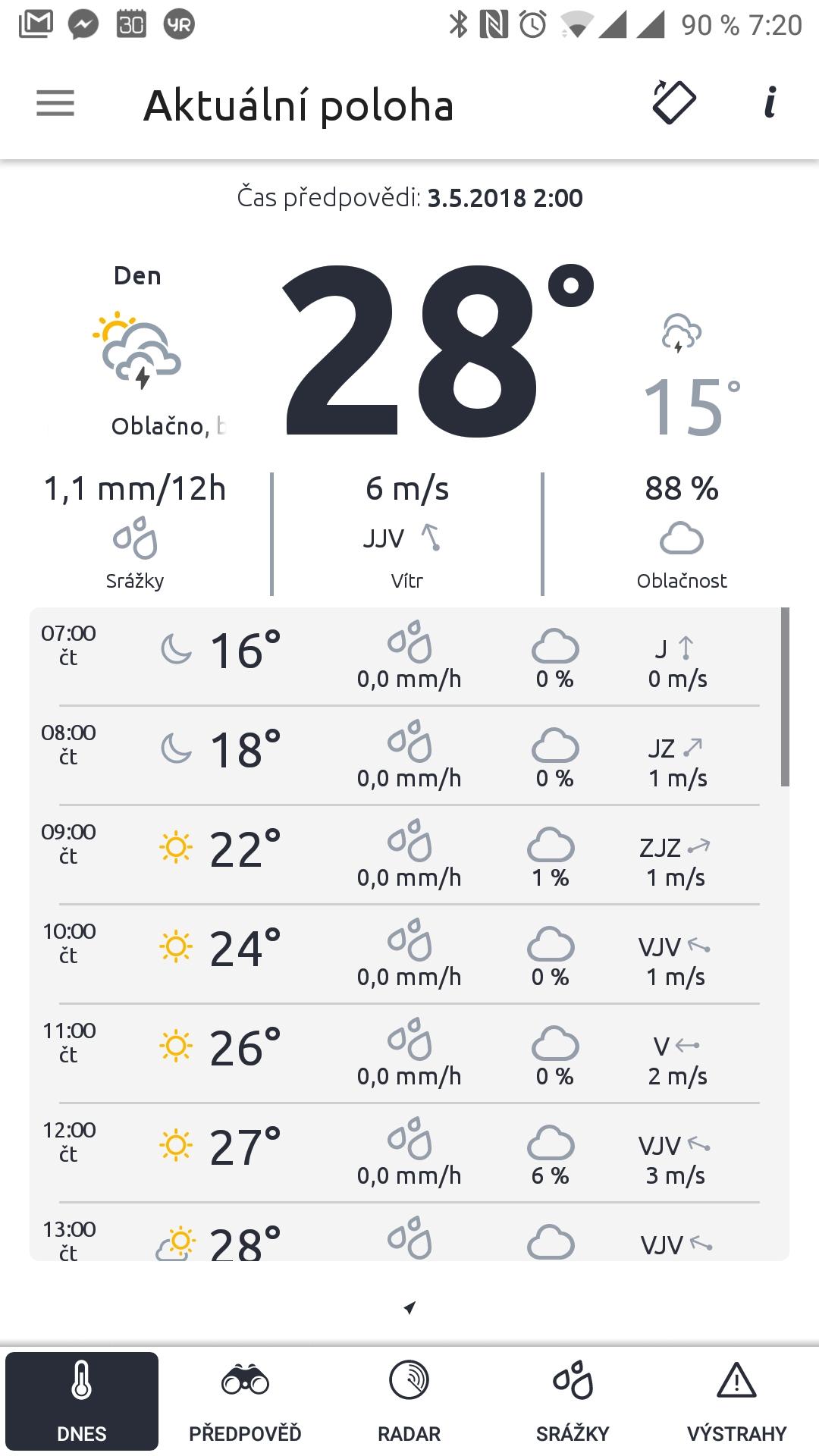Image resolution: width=819 pixels, height=1456 pixels.
Task: Open the Radar tab
Action: pos(409,1401)
